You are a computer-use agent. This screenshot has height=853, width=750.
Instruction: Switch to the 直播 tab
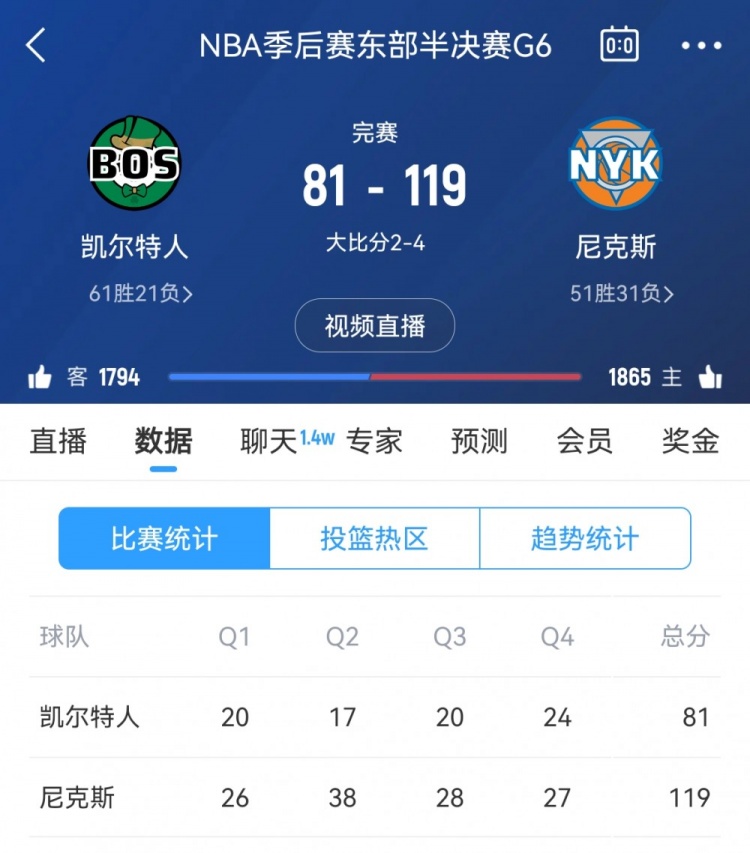58,441
